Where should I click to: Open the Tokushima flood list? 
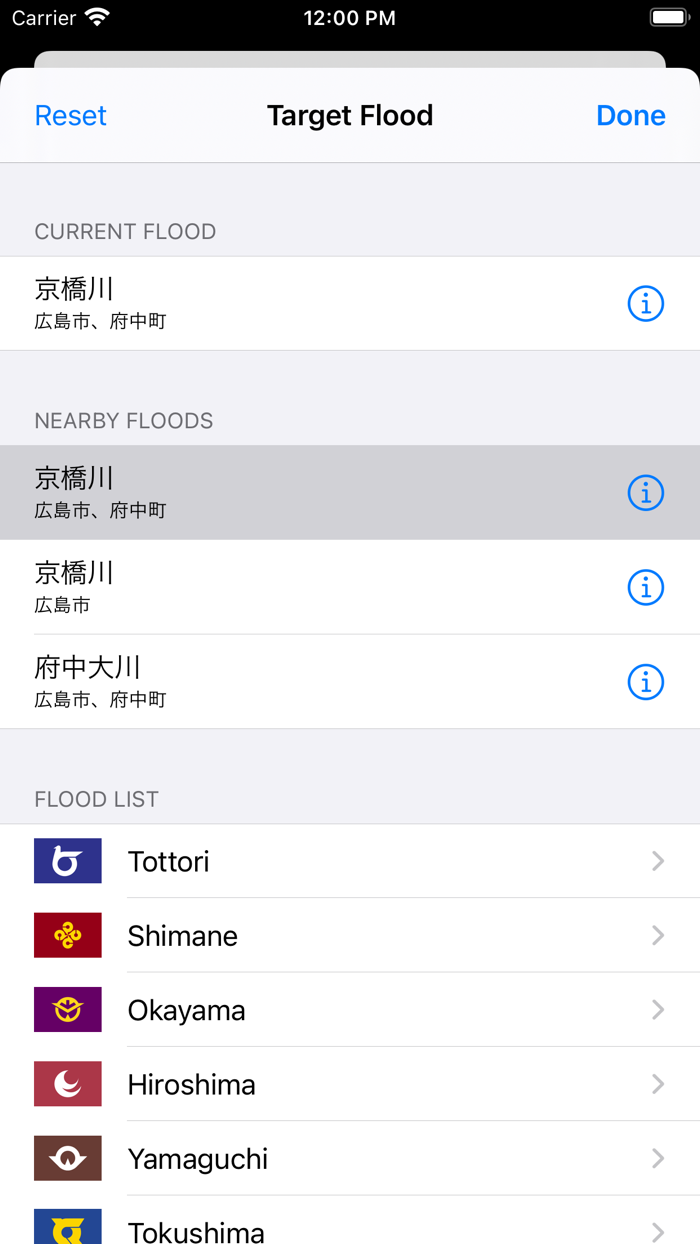coord(350,1228)
